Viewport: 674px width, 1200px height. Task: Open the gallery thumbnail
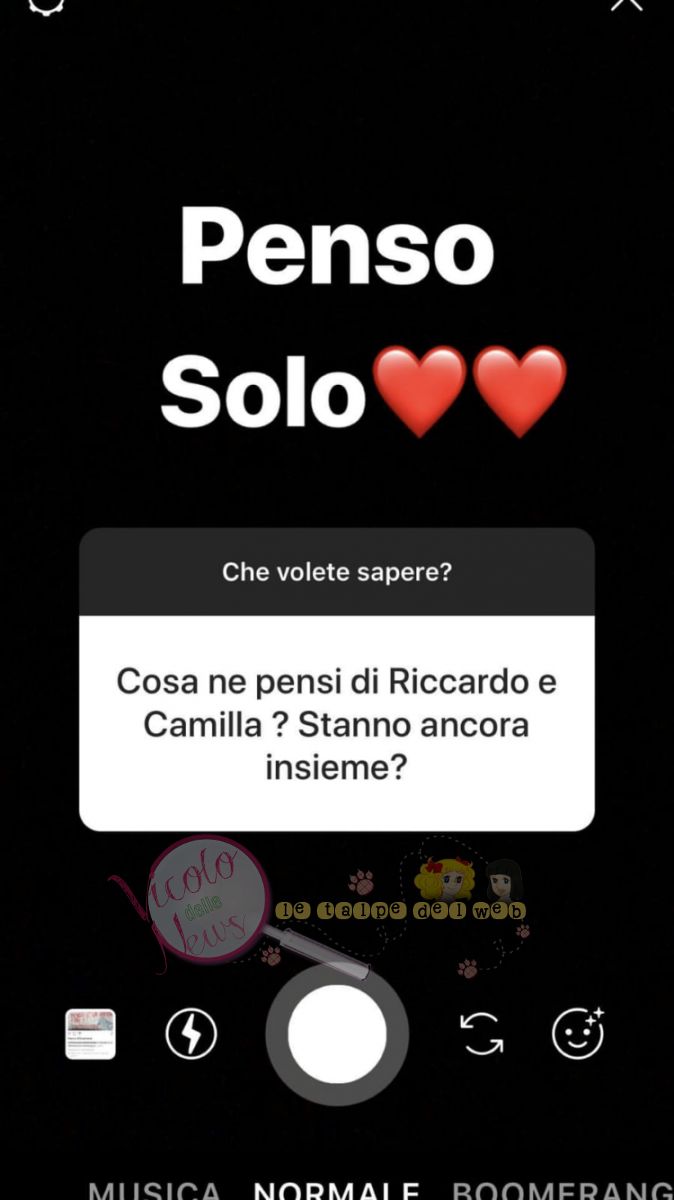(x=90, y=1034)
